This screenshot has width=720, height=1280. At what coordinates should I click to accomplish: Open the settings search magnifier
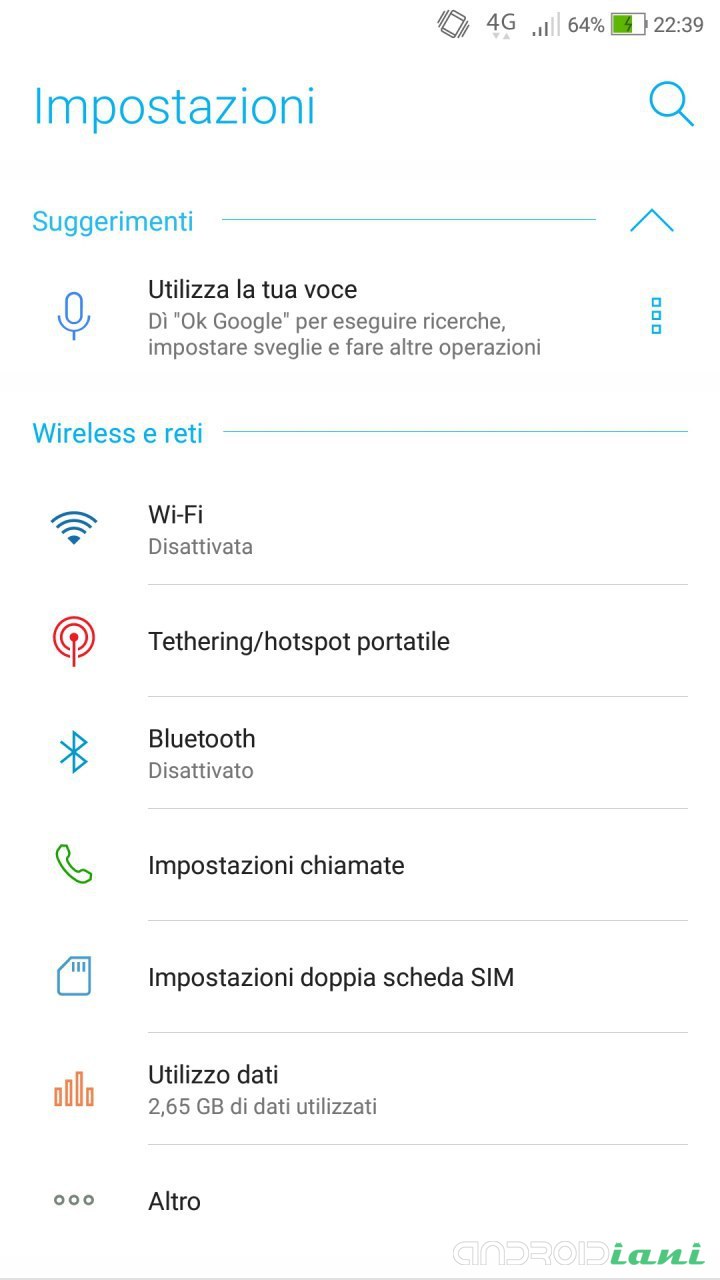point(670,103)
